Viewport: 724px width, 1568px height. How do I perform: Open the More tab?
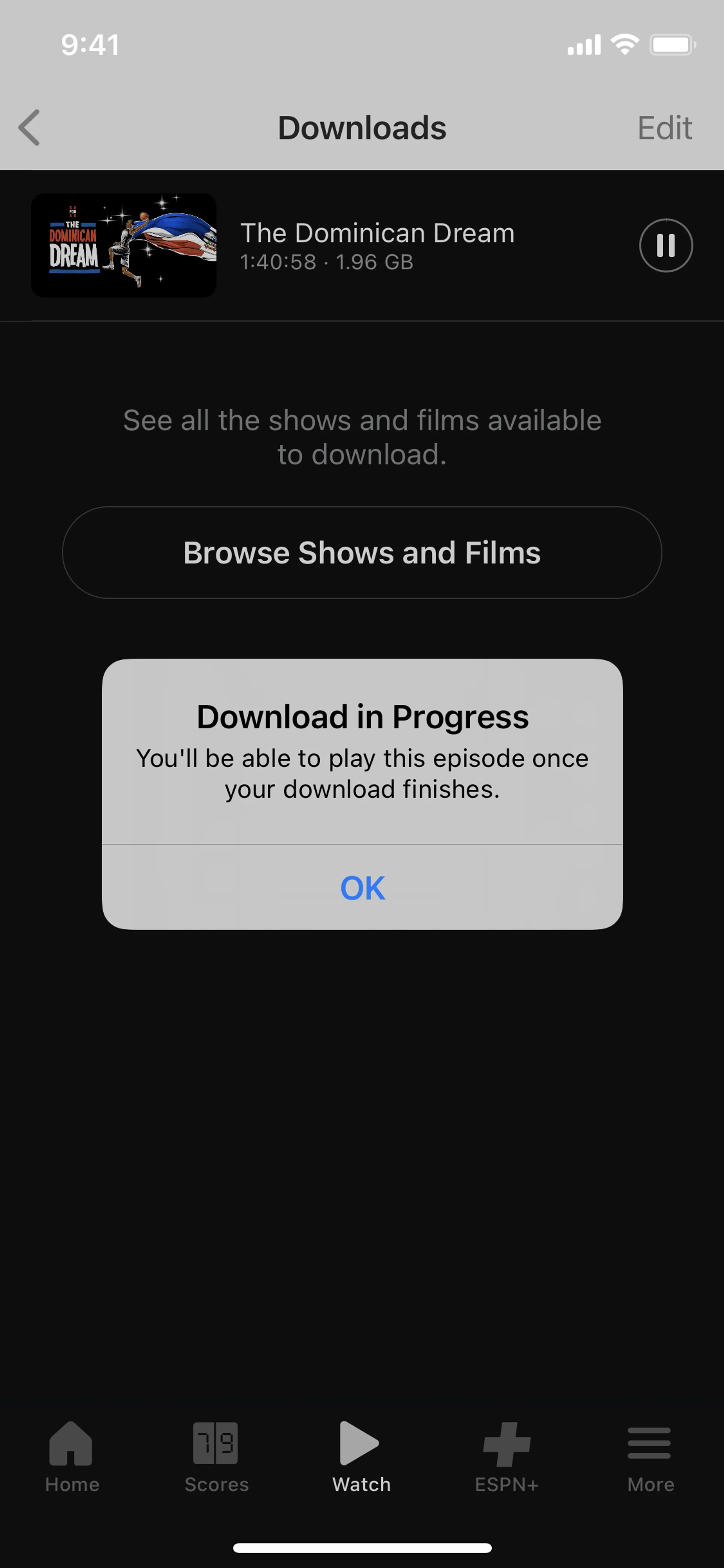pos(650,1457)
